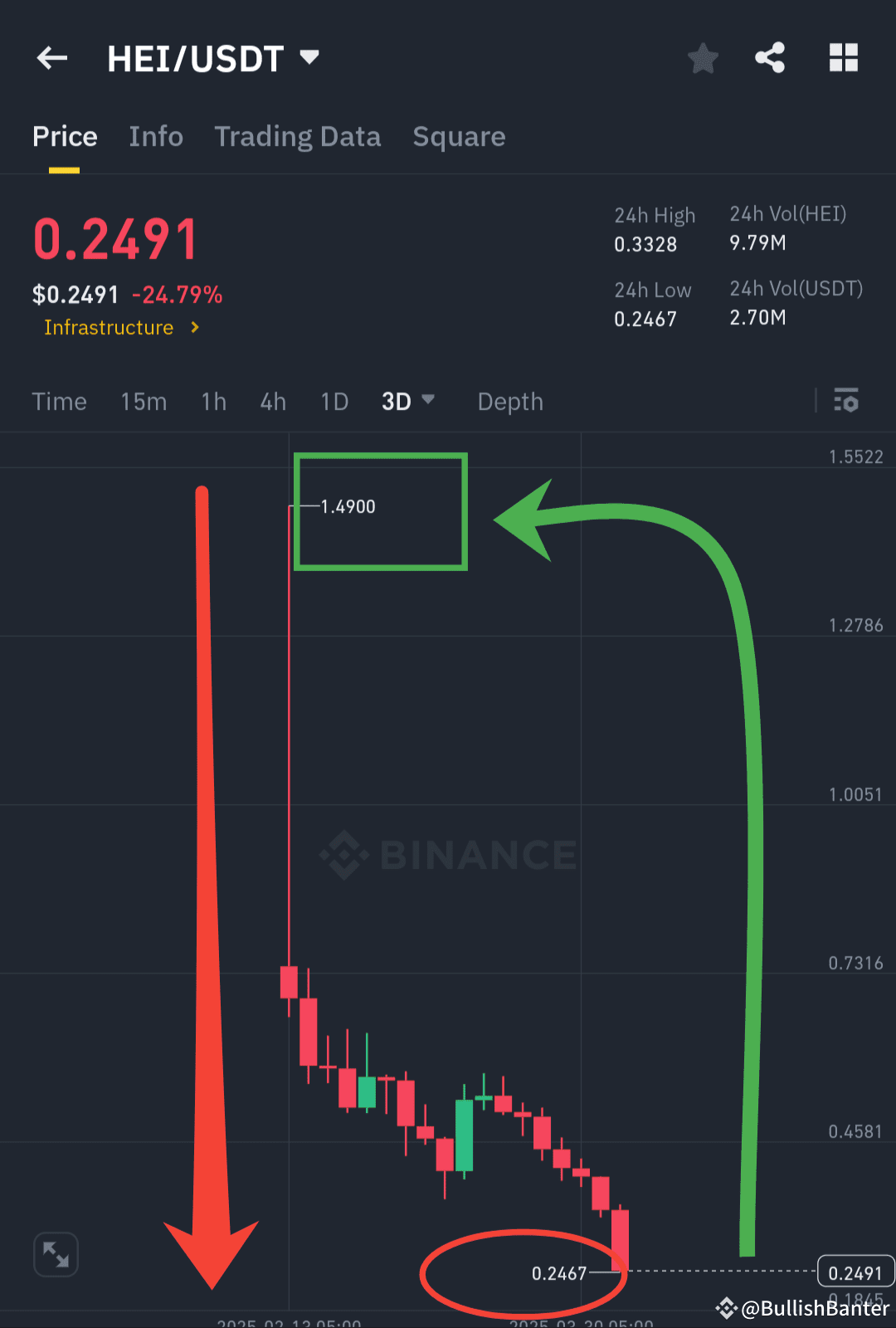This screenshot has height=1328, width=896.
Task: Enable the 4h chart interval
Action: click(272, 401)
